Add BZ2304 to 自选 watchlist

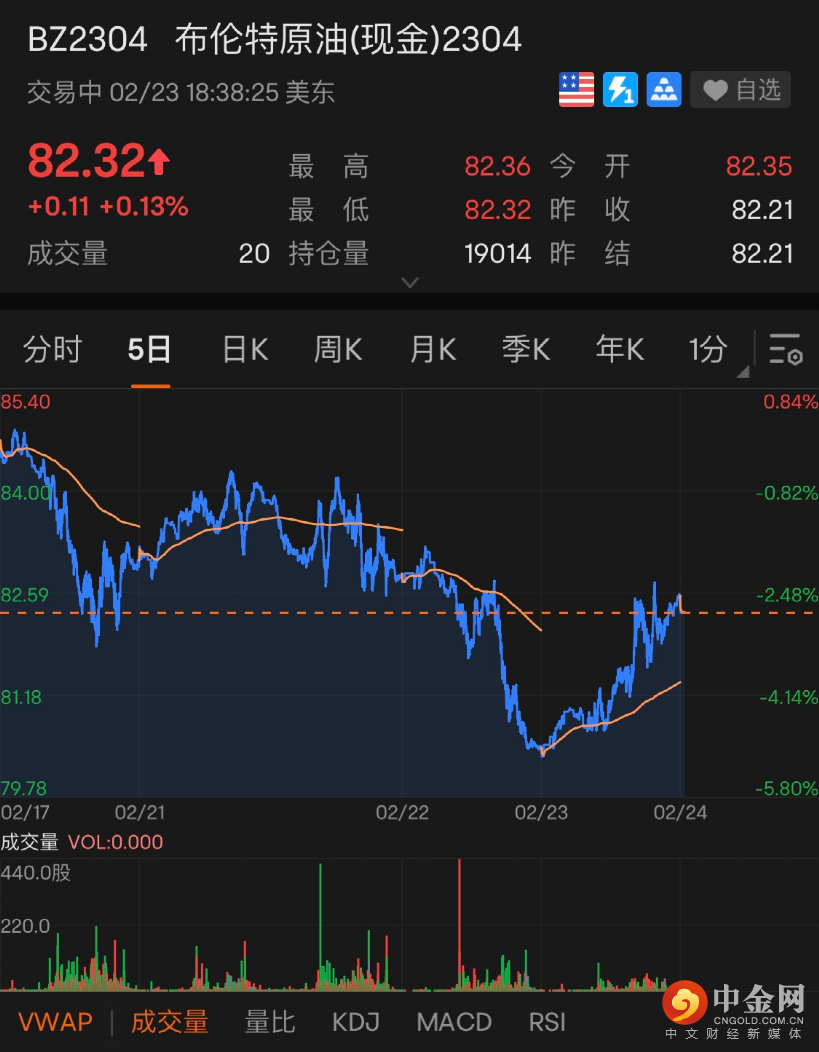pos(740,91)
